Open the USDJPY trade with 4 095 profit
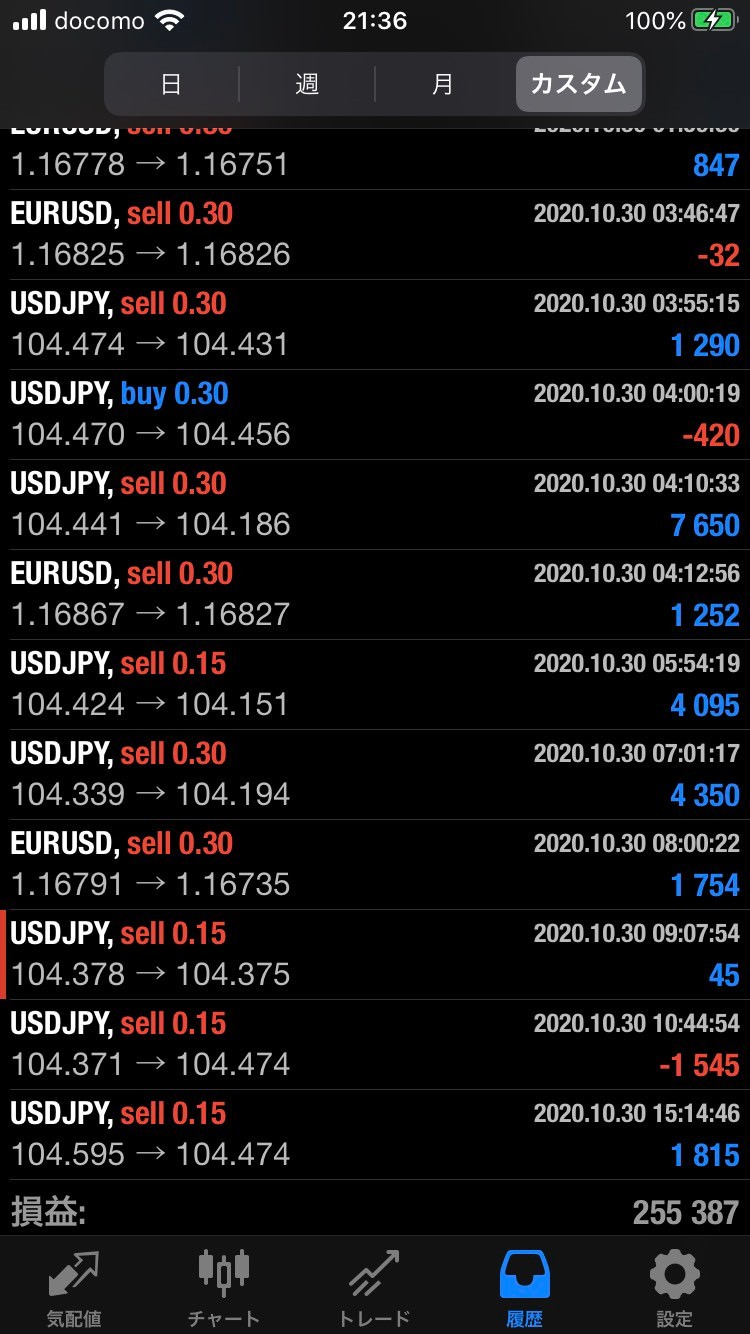 375,684
